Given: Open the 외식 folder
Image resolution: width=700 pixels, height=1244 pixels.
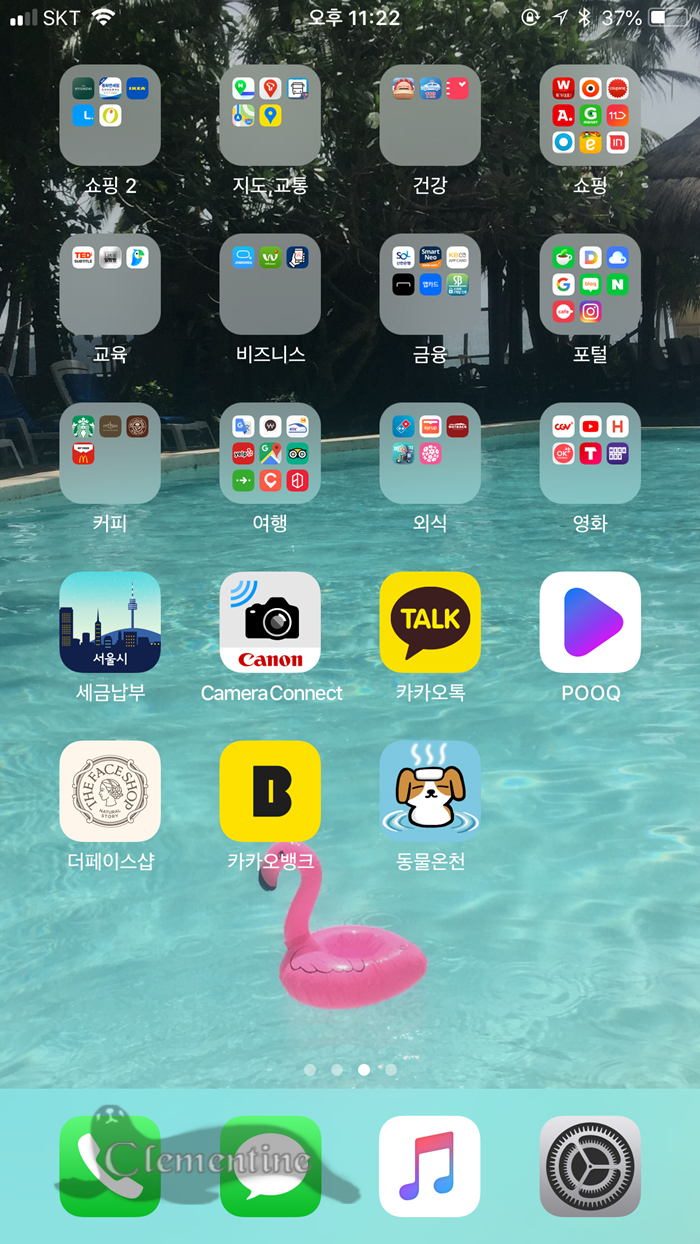Looking at the screenshot, I should (430, 453).
